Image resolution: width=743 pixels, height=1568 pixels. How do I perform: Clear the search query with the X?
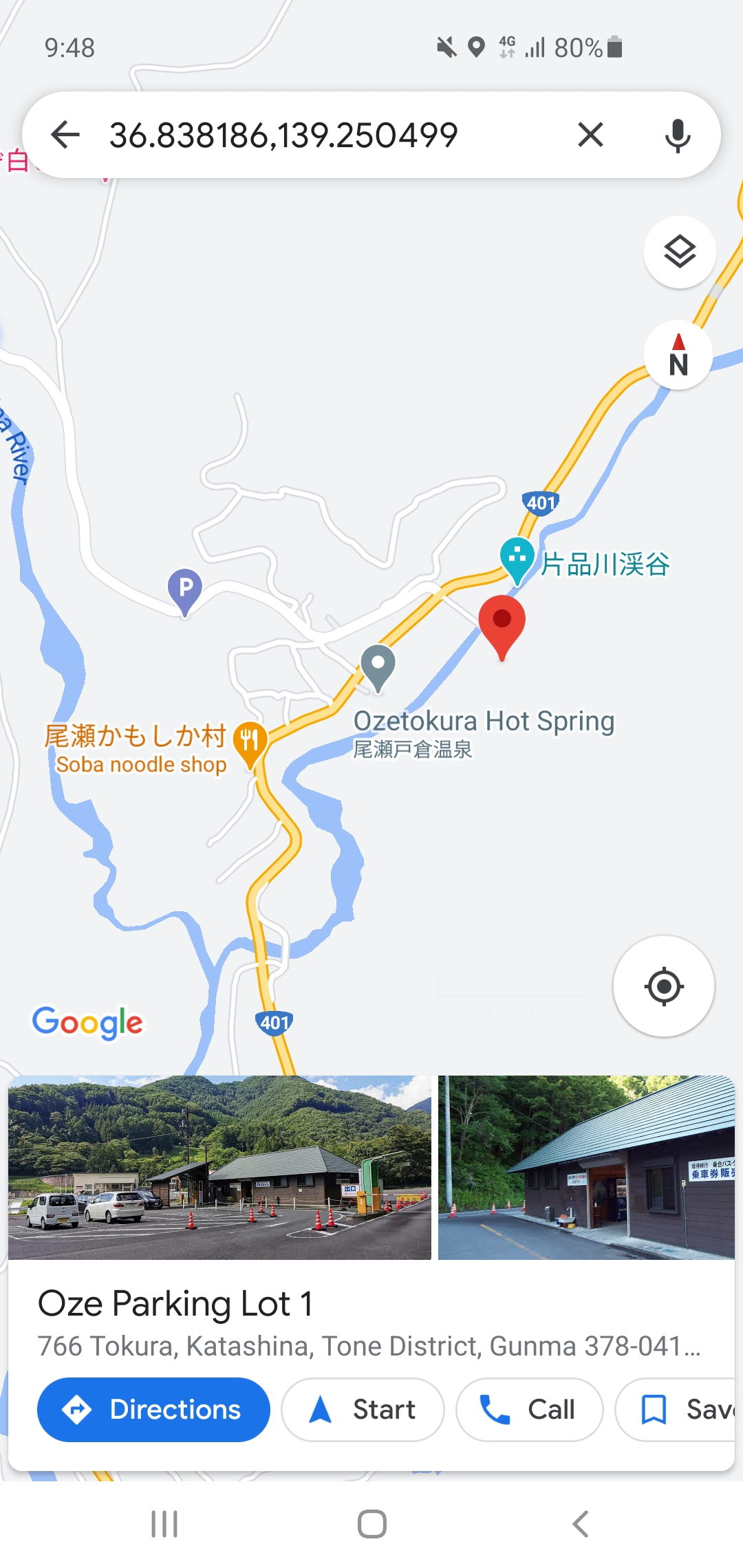click(x=590, y=135)
